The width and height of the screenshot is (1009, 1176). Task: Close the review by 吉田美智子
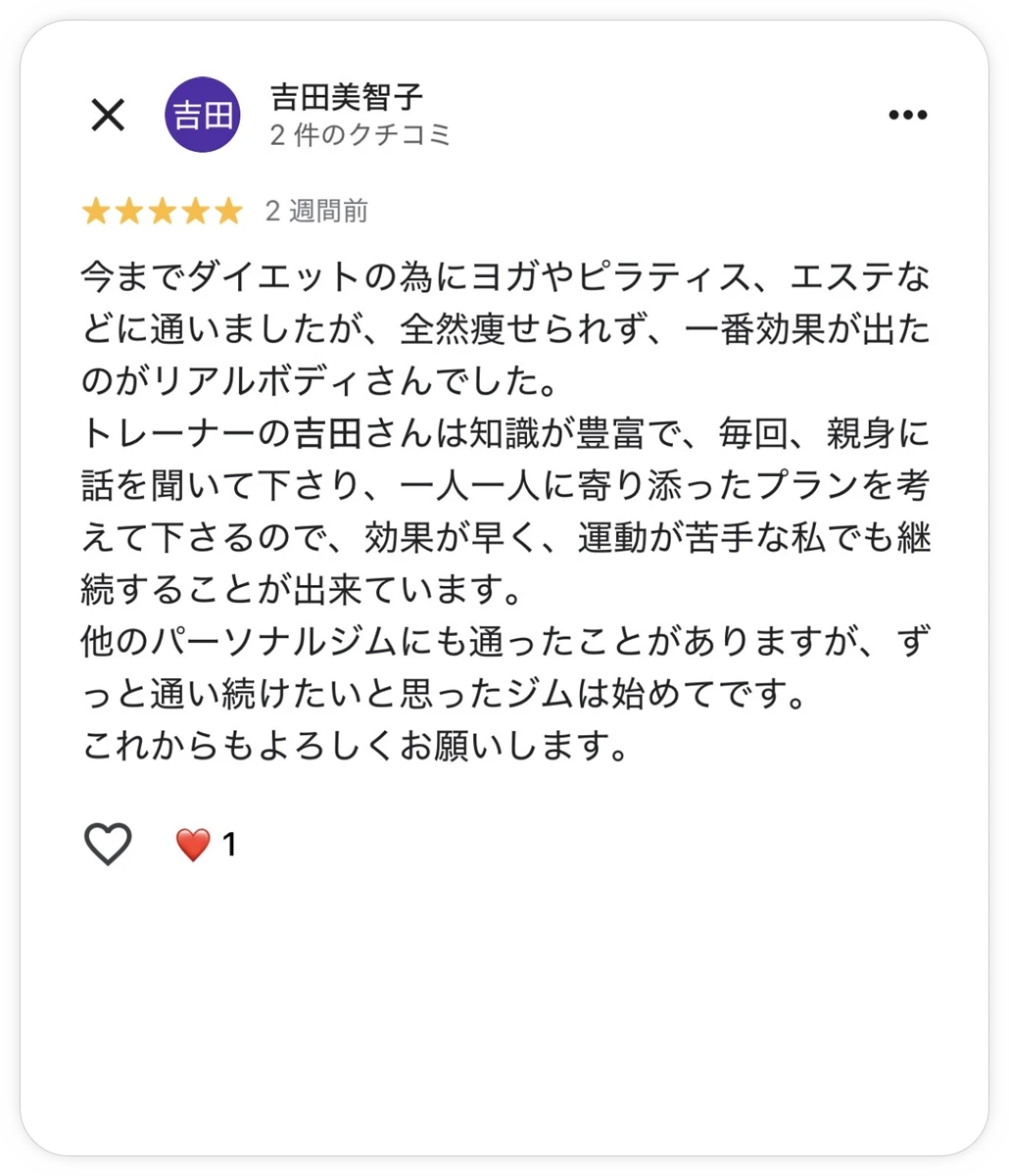click(x=108, y=116)
